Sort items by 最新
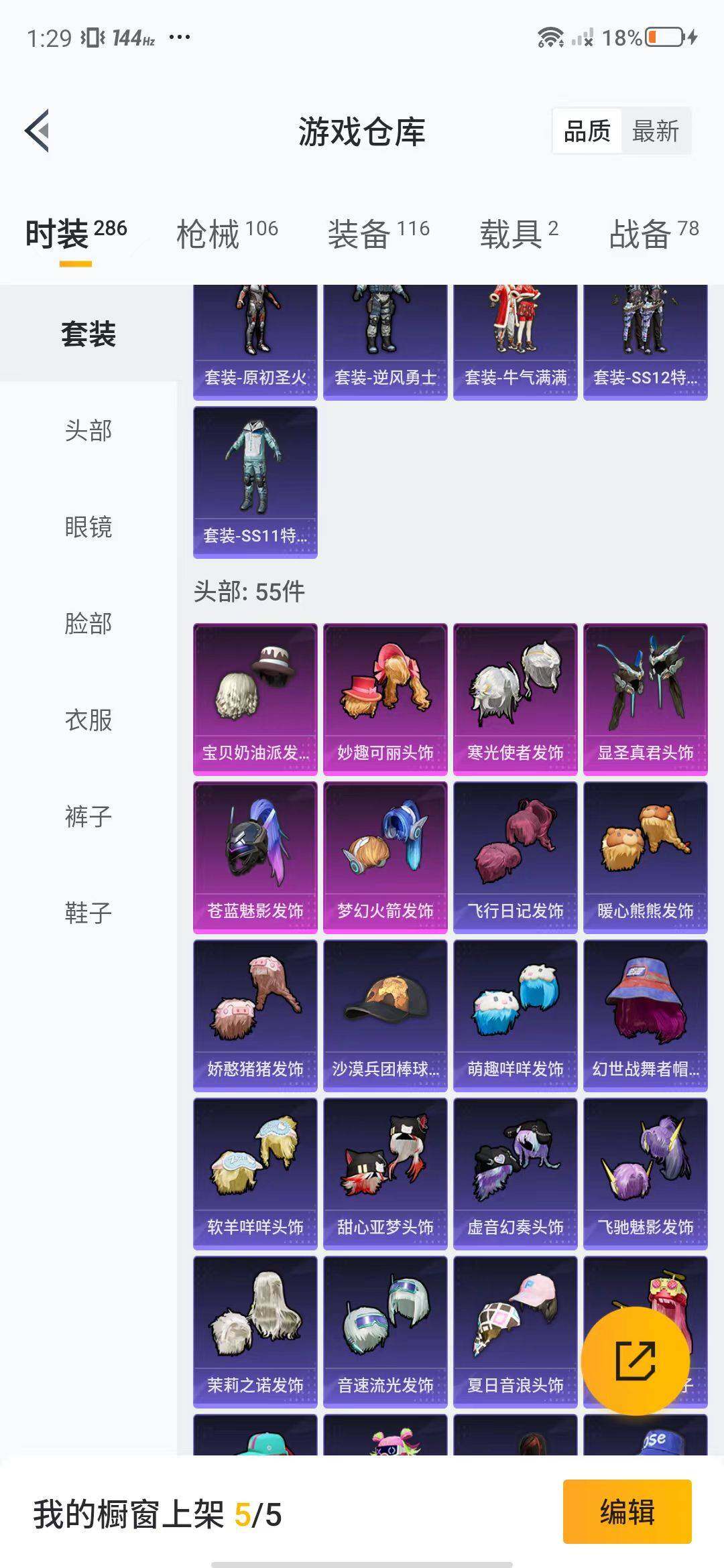 pos(655,131)
